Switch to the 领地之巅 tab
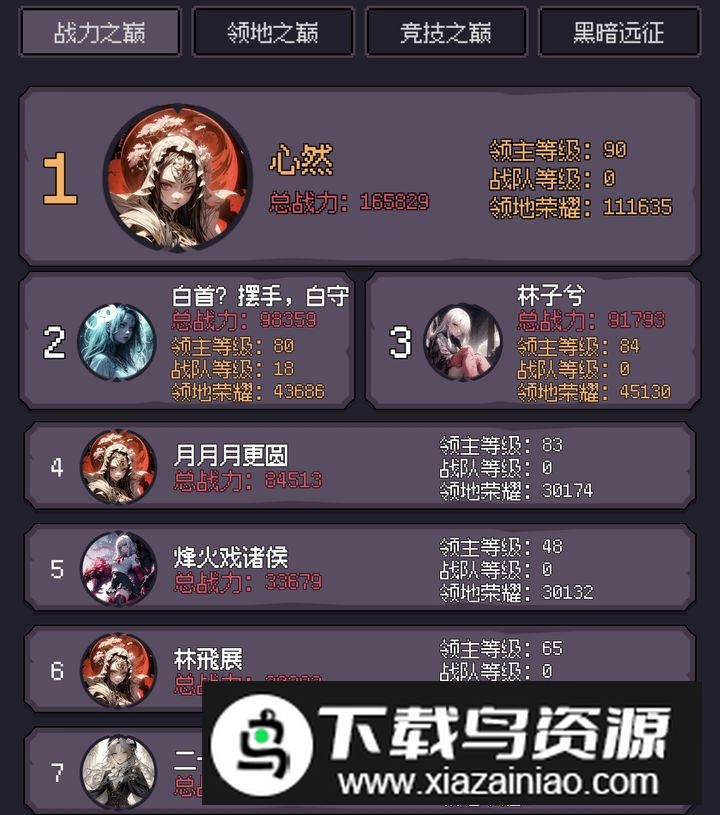Screen dimensions: 720x815 pyautogui.click(x=273, y=33)
